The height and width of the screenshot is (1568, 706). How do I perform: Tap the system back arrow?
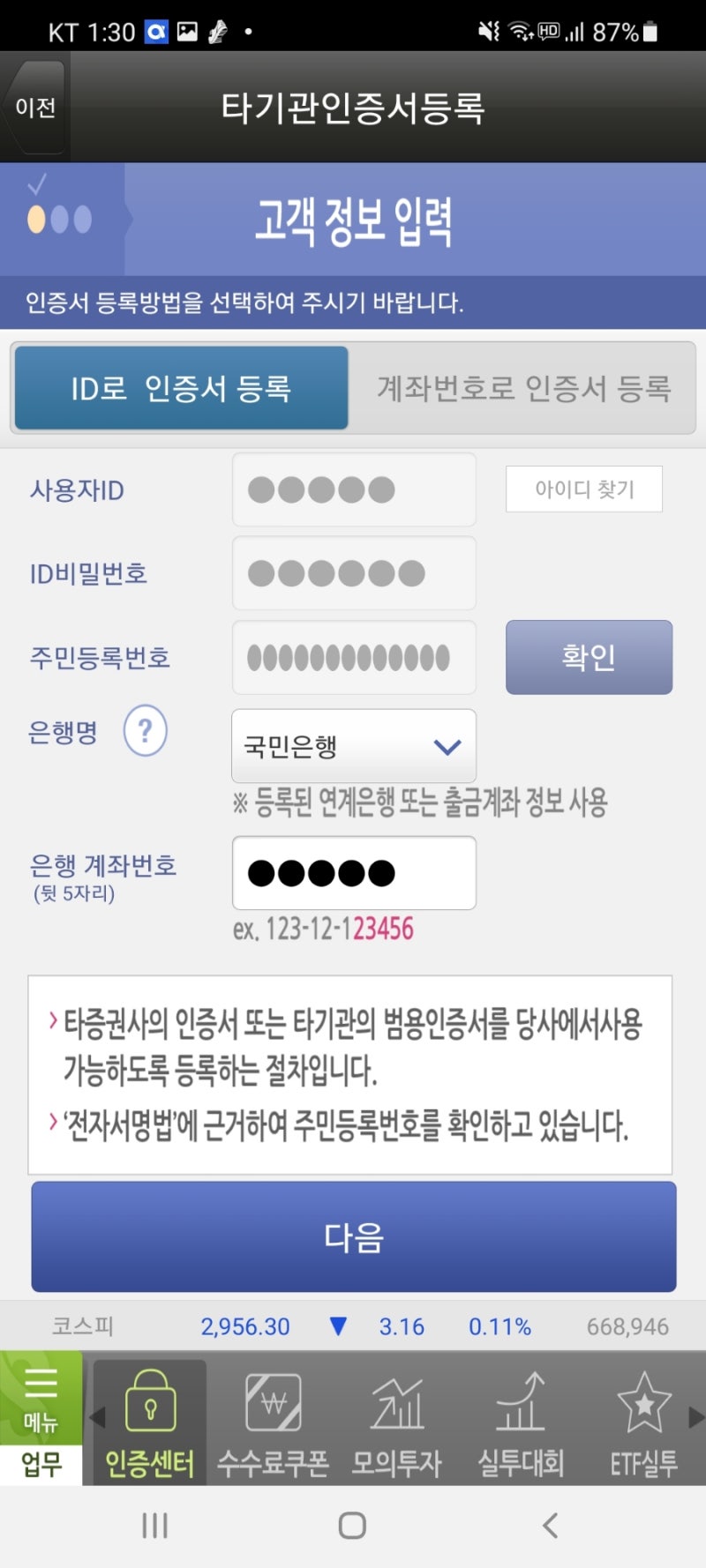tap(551, 1526)
